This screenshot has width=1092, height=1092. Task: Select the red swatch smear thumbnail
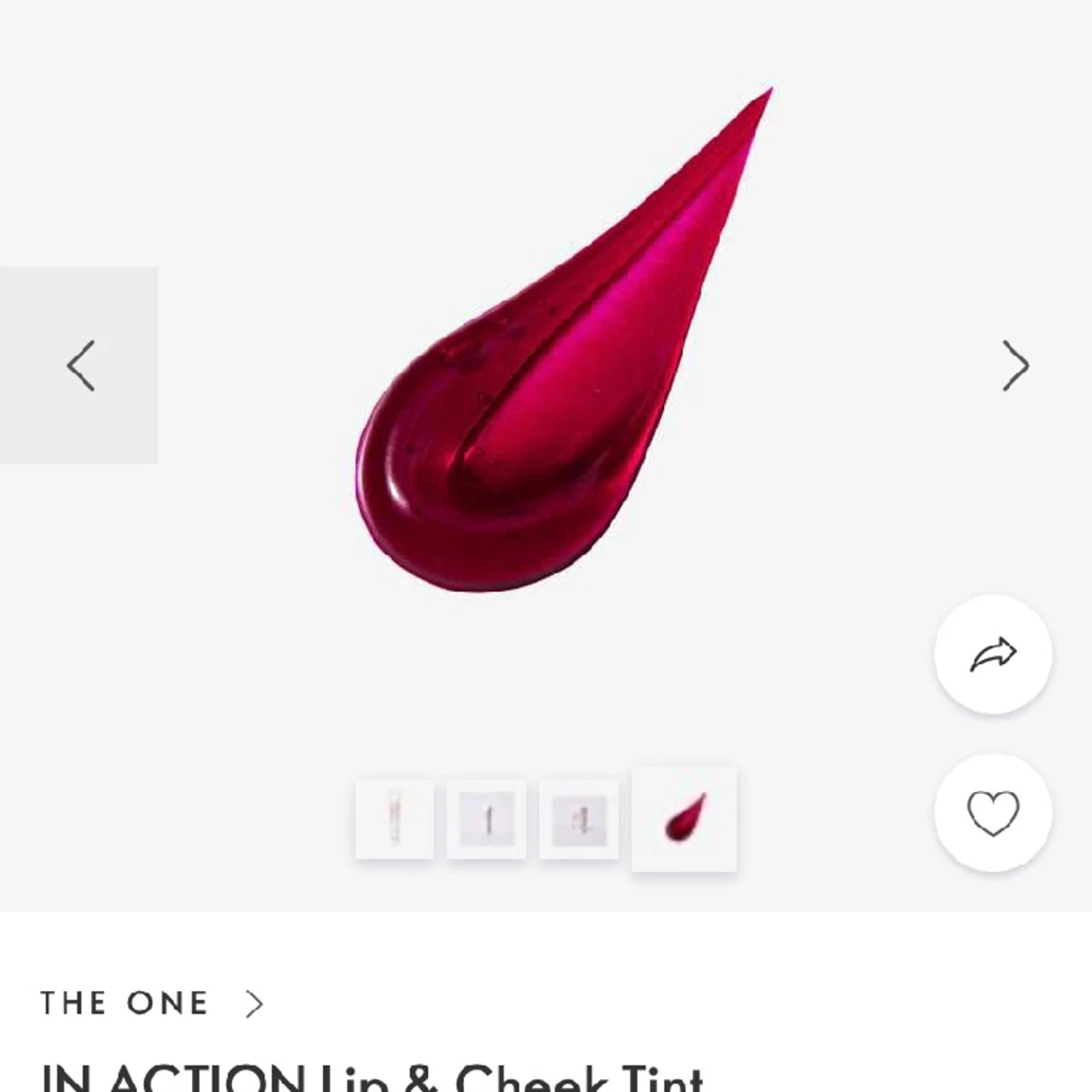tap(684, 819)
